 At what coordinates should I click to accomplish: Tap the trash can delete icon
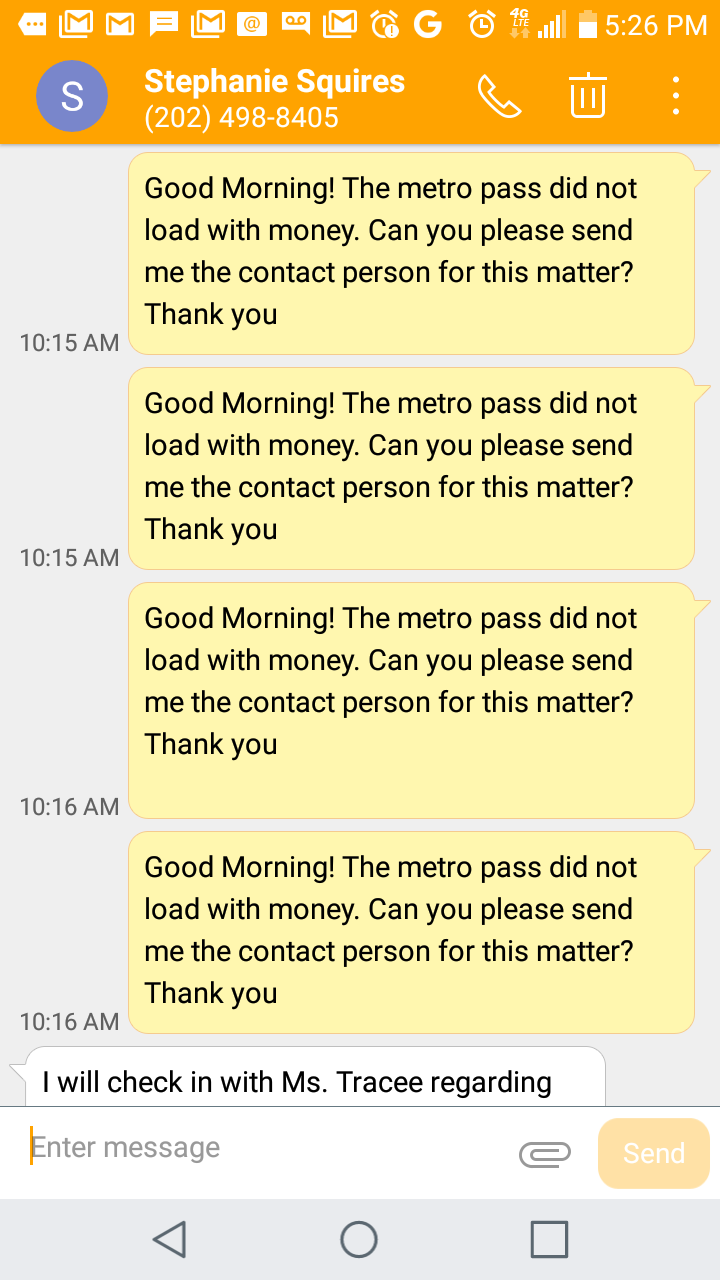tap(588, 96)
